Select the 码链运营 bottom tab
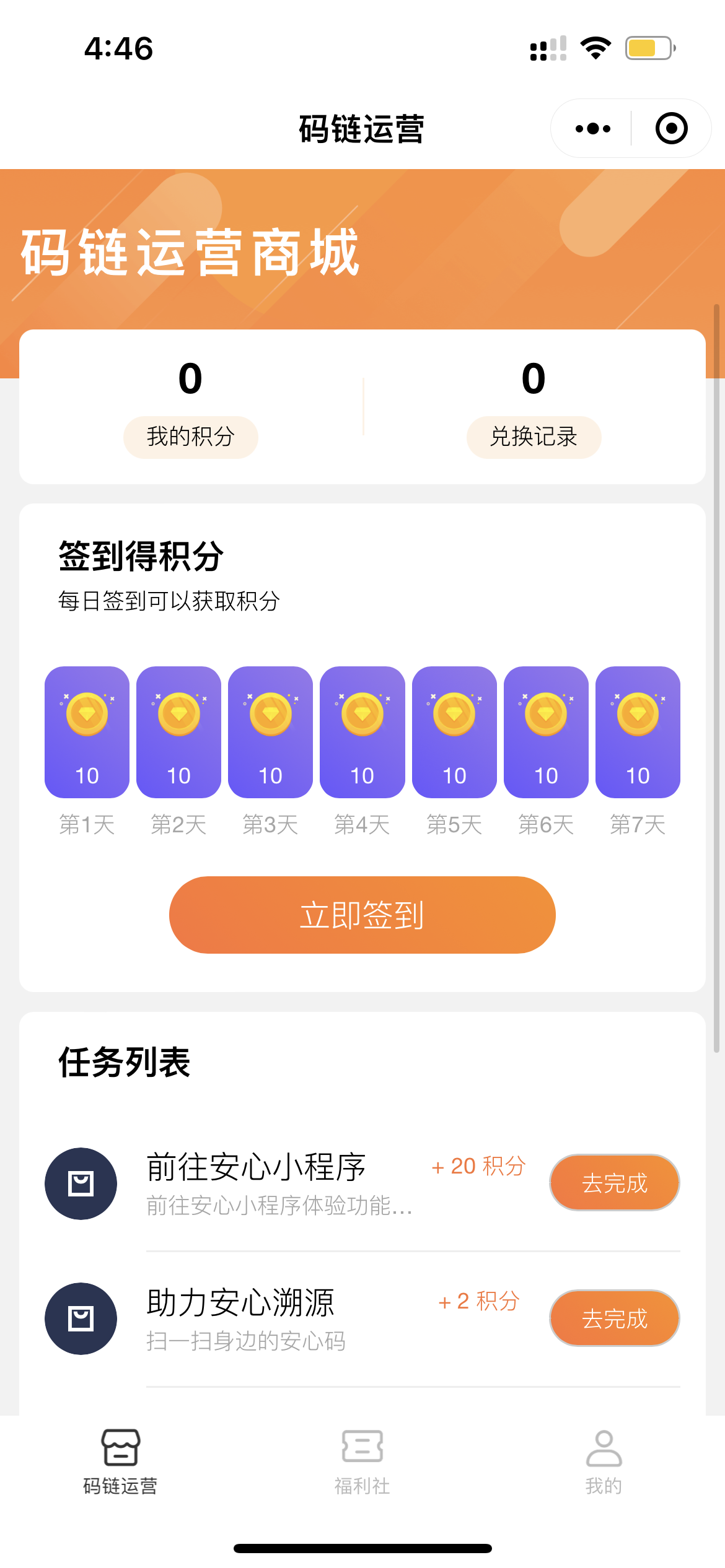This screenshot has height=1568, width=725. (x=120, y=1462)
